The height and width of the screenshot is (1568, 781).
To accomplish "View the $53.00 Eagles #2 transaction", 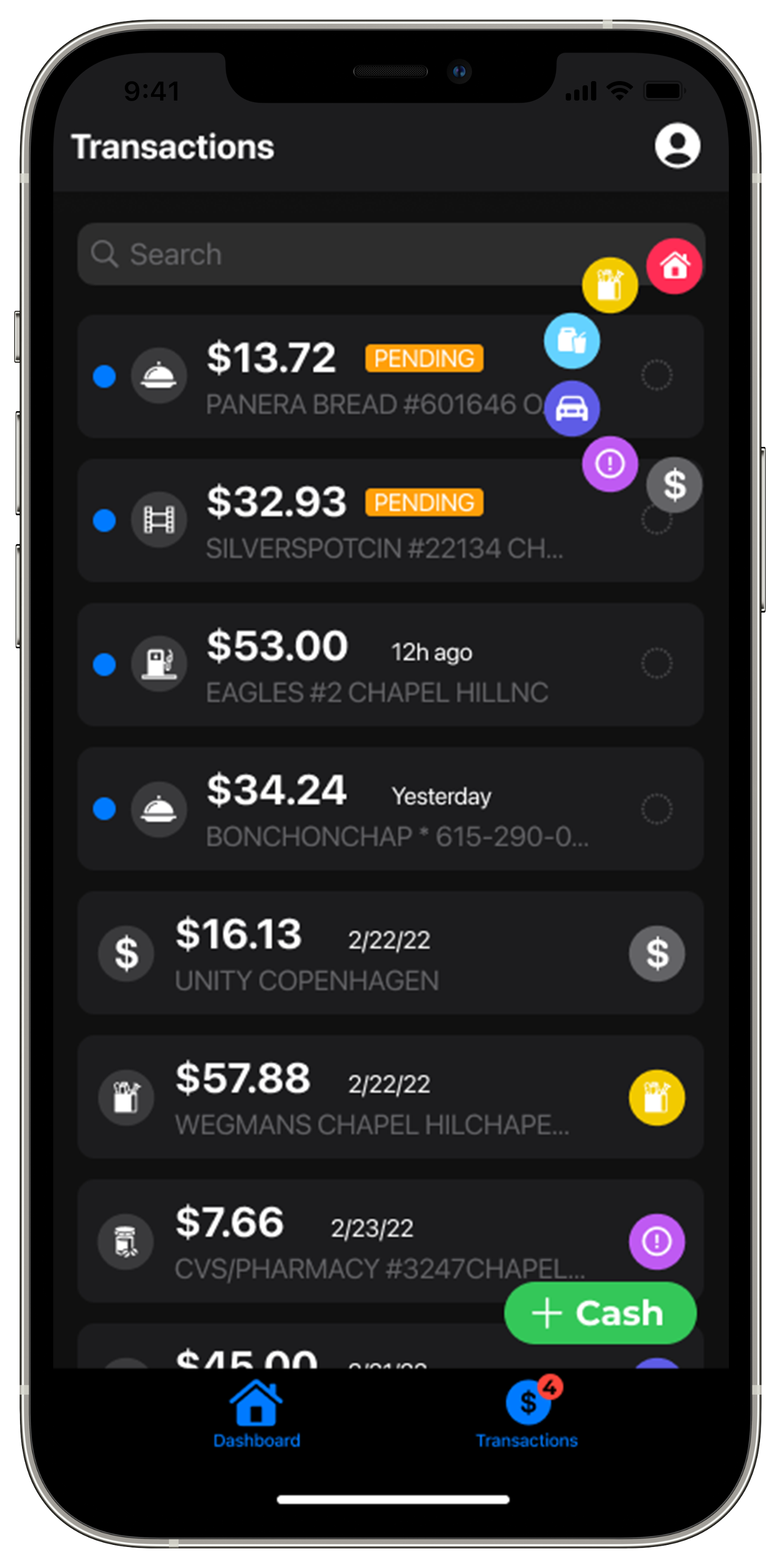I will click(365, 666).
